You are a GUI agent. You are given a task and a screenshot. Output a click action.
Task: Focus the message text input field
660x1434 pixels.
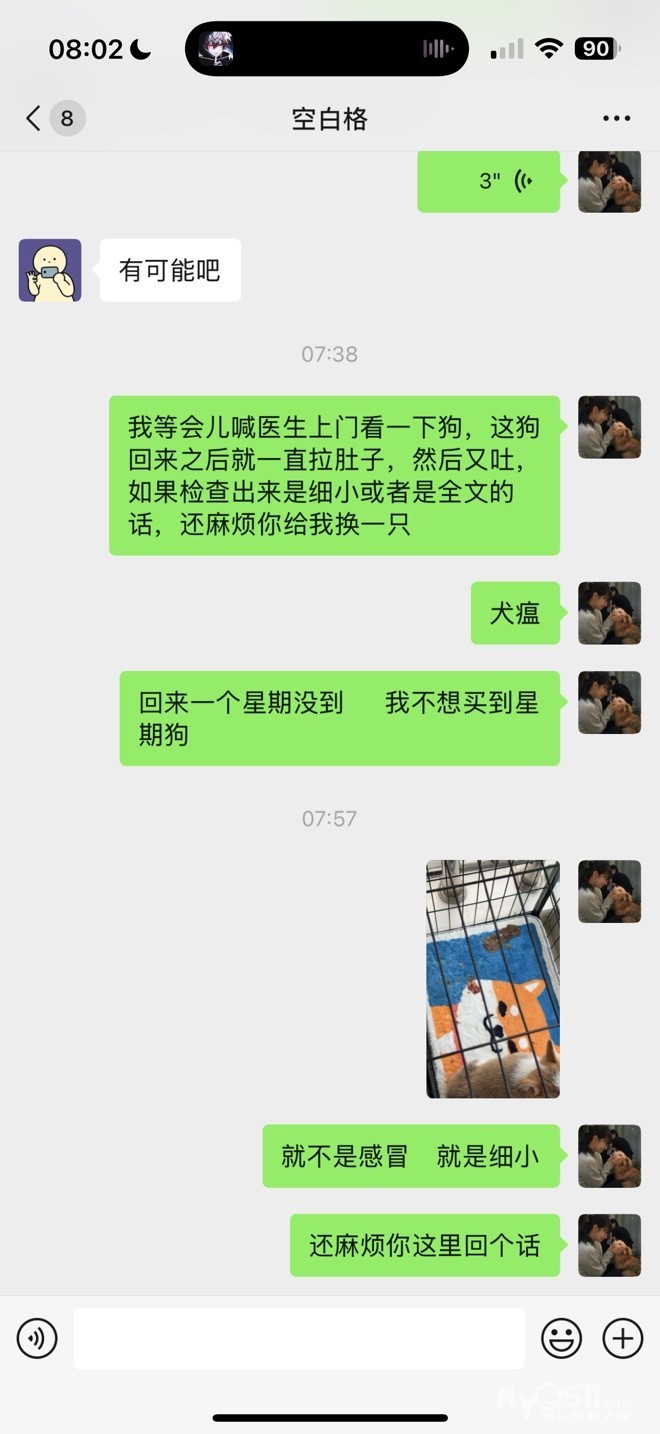[299, 1338]
